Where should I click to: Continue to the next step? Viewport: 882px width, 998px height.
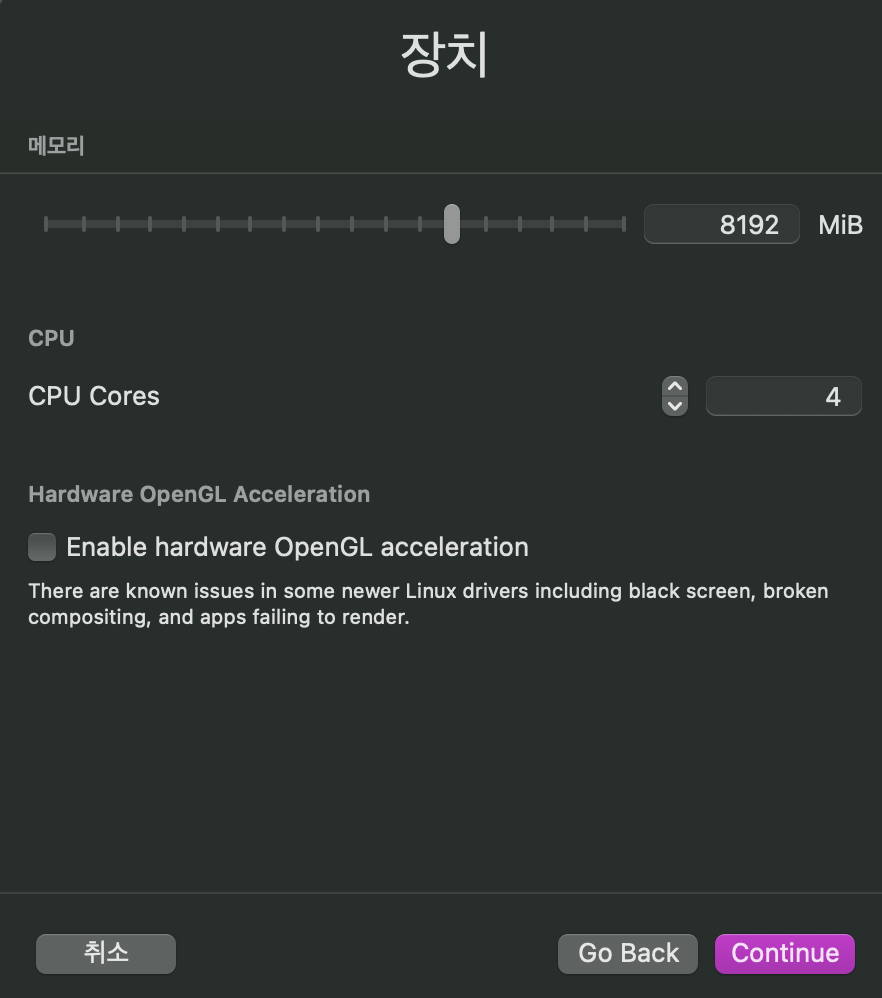click(785, 953)
